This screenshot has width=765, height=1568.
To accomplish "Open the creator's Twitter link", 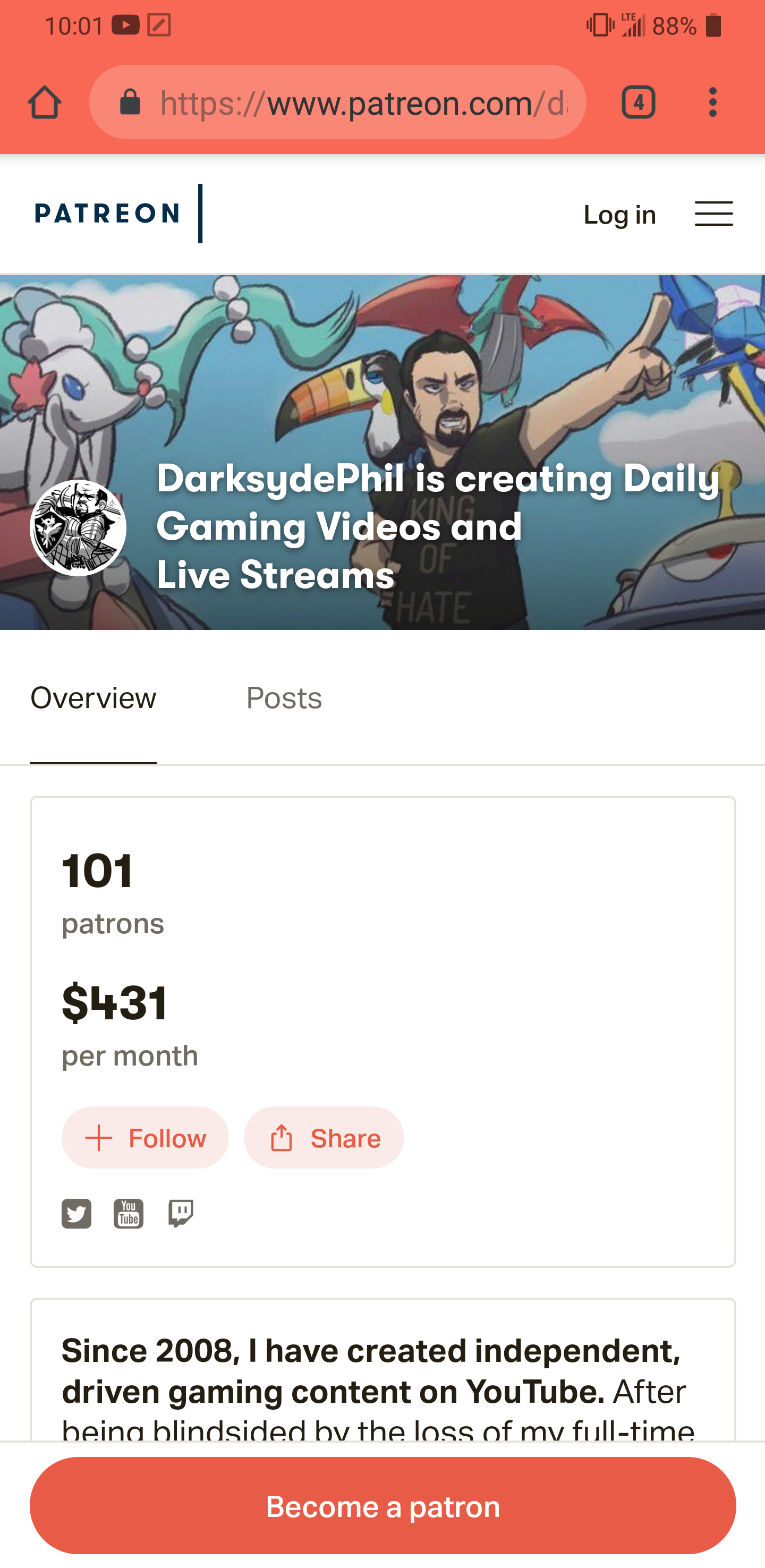I will coord(76,1214).
